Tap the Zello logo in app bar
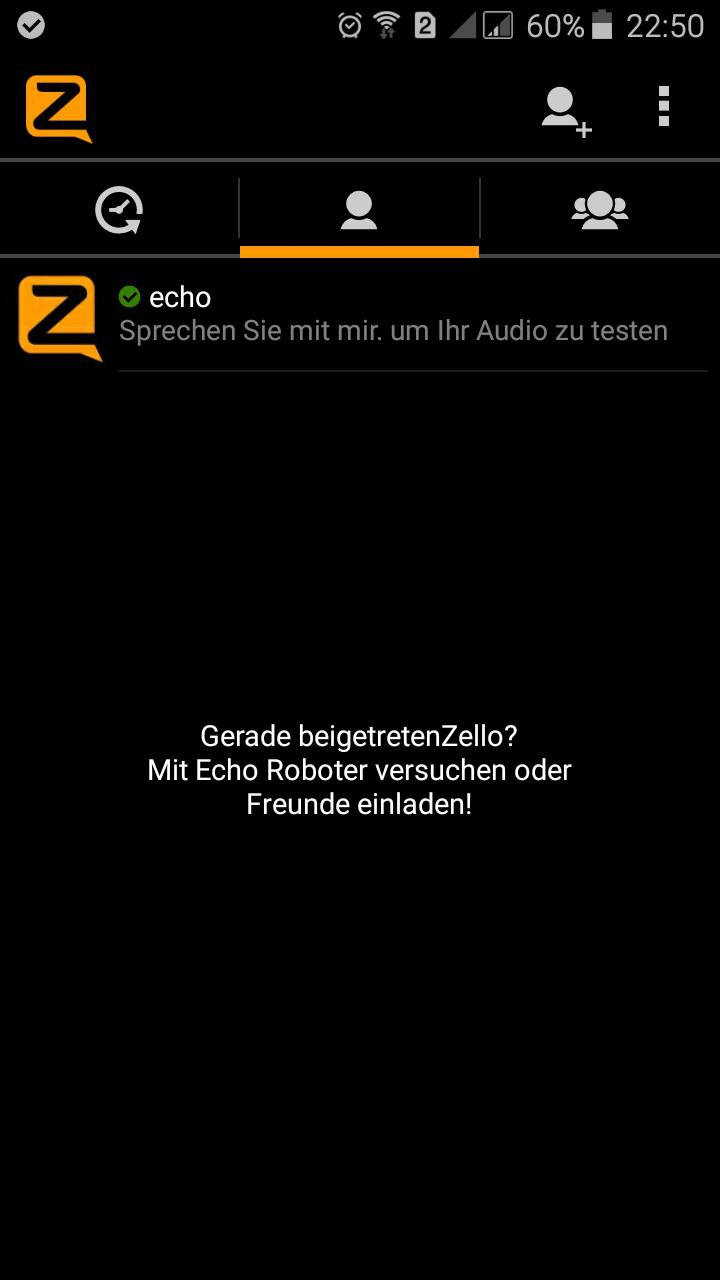720x1280 pixels. tap(58, 108)
